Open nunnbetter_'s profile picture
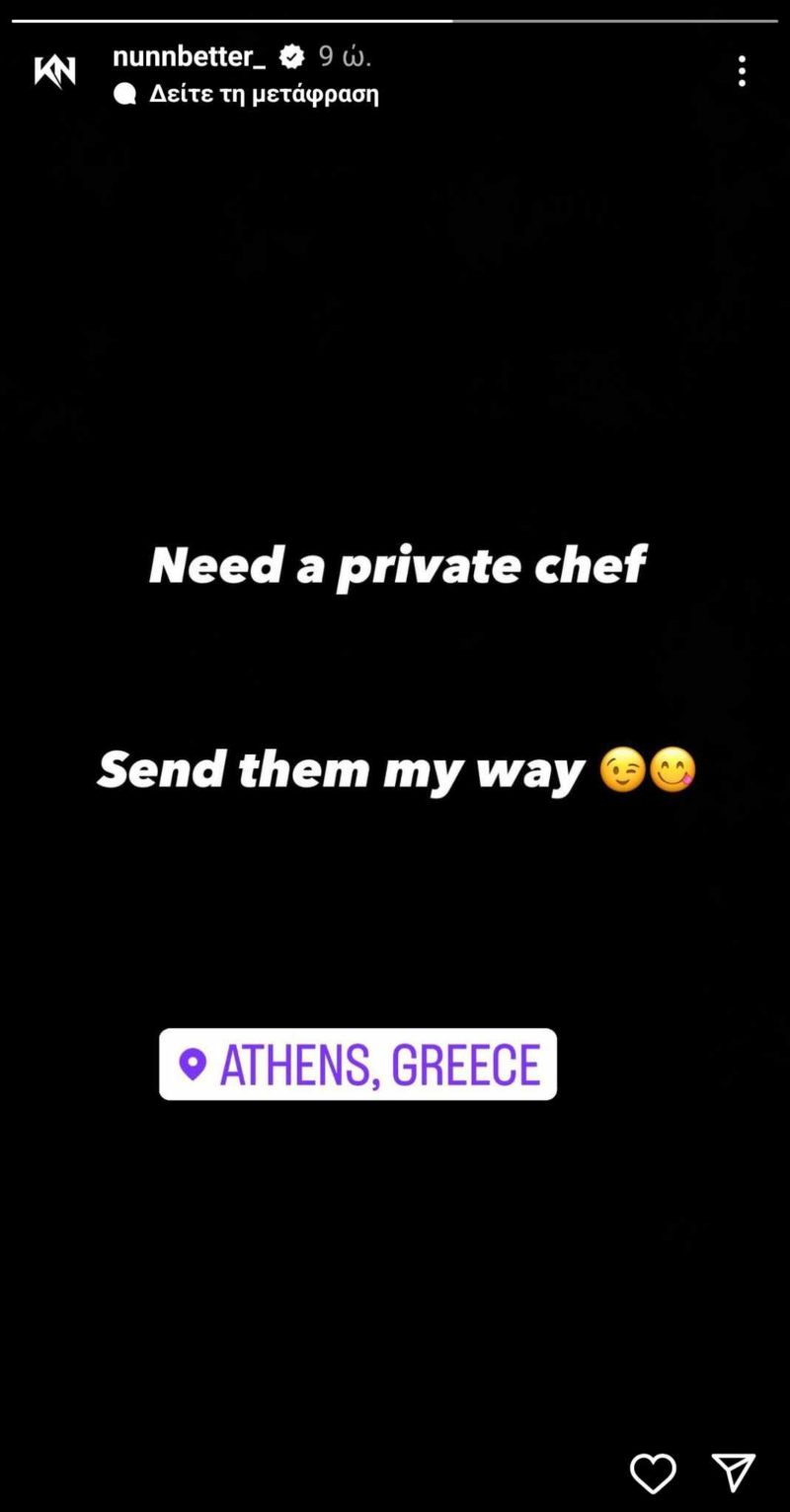The width and height of the screenshot is (790, 1512). [55, 71]
